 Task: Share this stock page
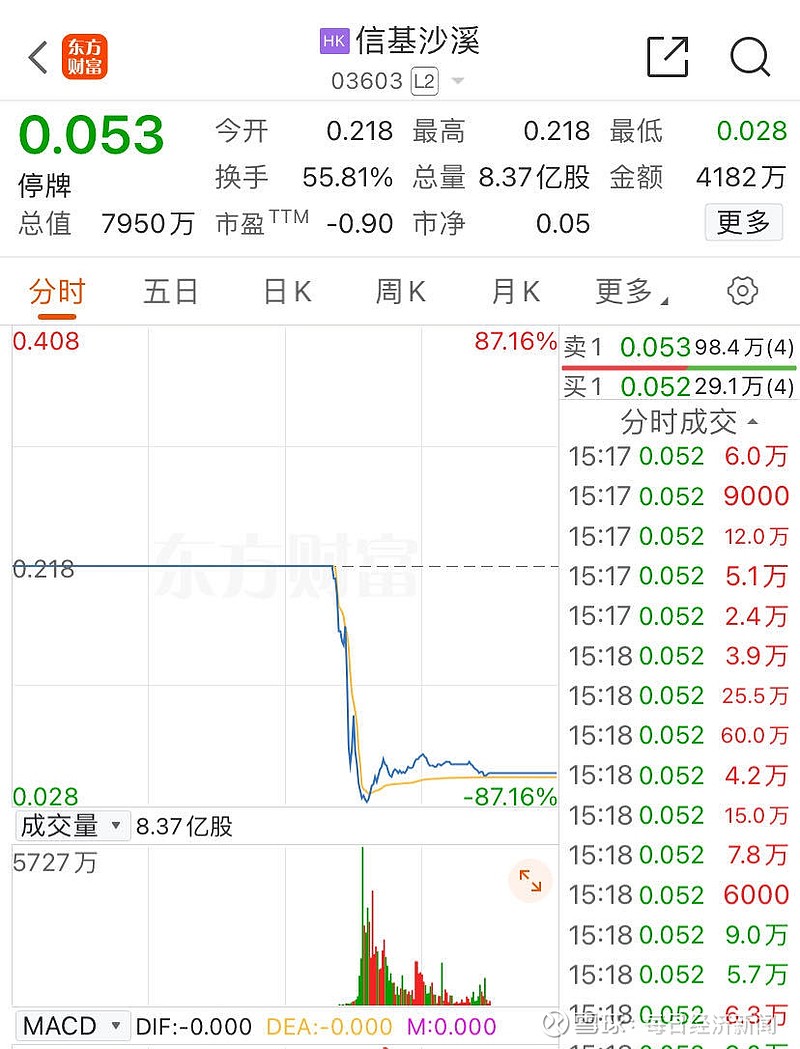coord(668,57)
